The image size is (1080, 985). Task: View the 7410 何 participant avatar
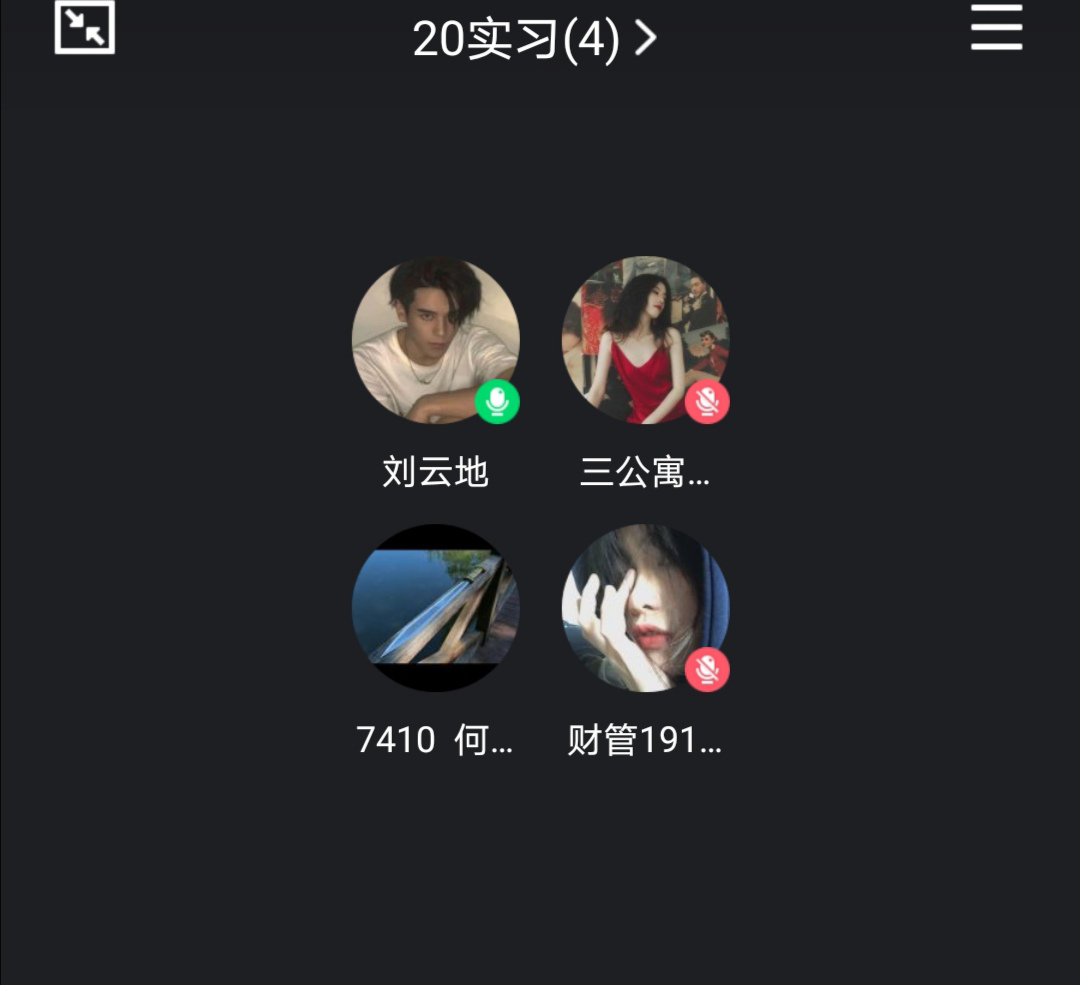pyautogui.click(x=435, y=608)
